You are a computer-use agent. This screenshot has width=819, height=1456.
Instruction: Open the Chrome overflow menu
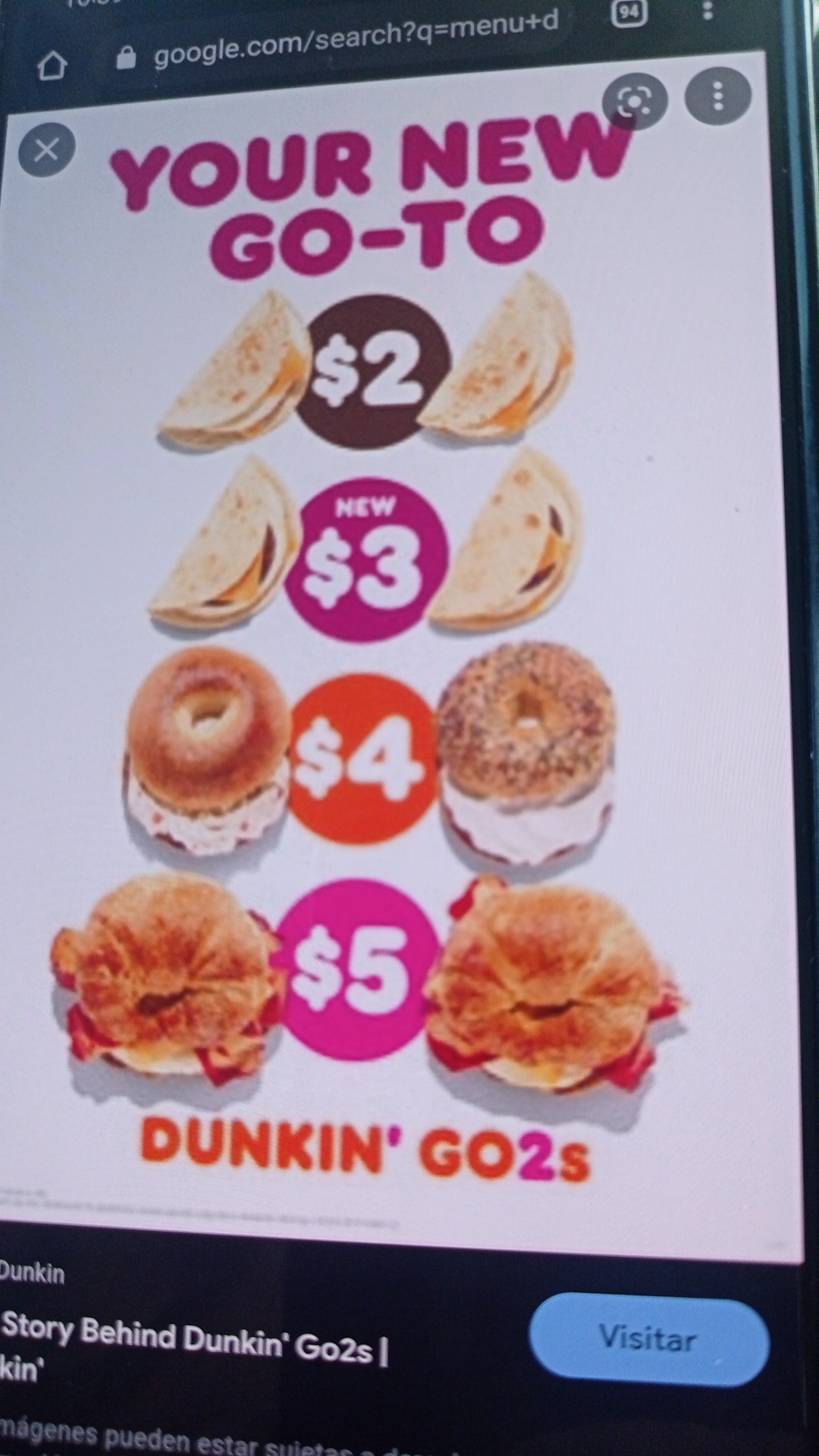point(708,10)
